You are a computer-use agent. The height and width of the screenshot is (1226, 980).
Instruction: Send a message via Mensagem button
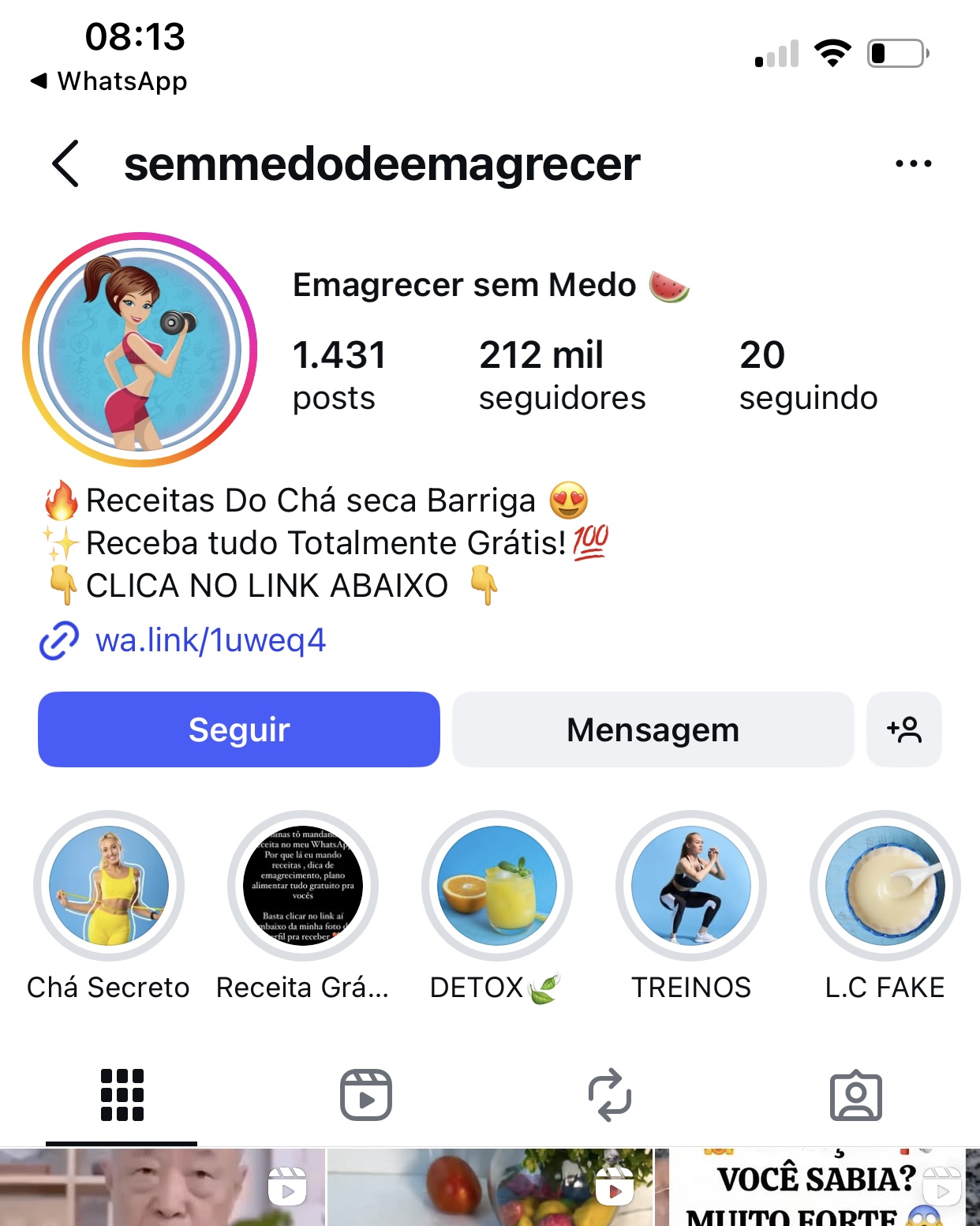click(x=653, y=729)
